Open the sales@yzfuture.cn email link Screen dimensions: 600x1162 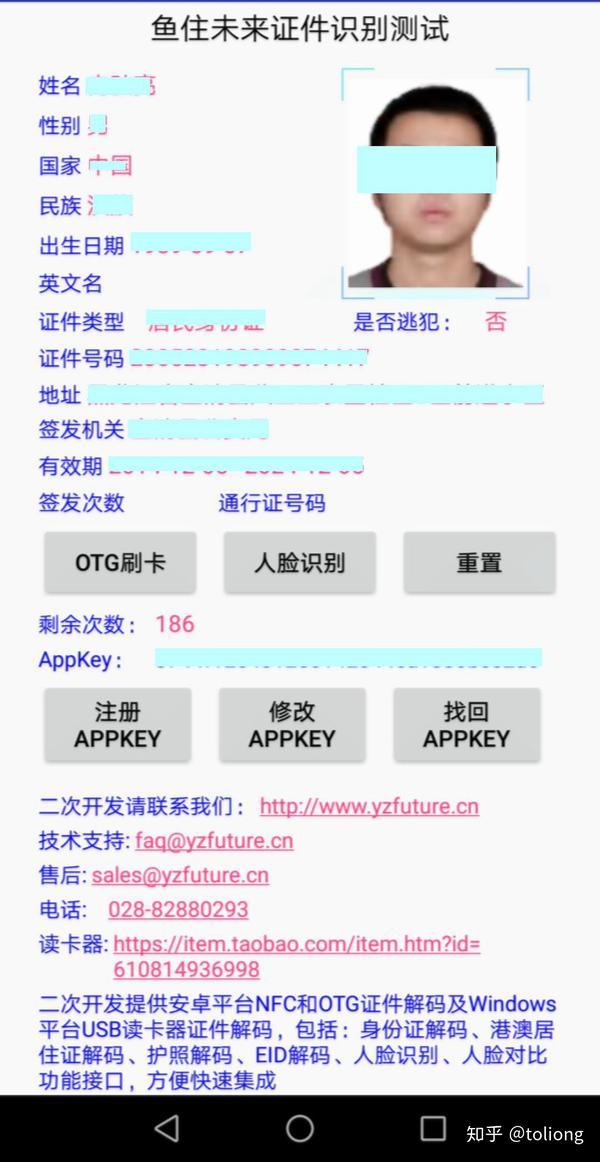click(x=180, y=875)
